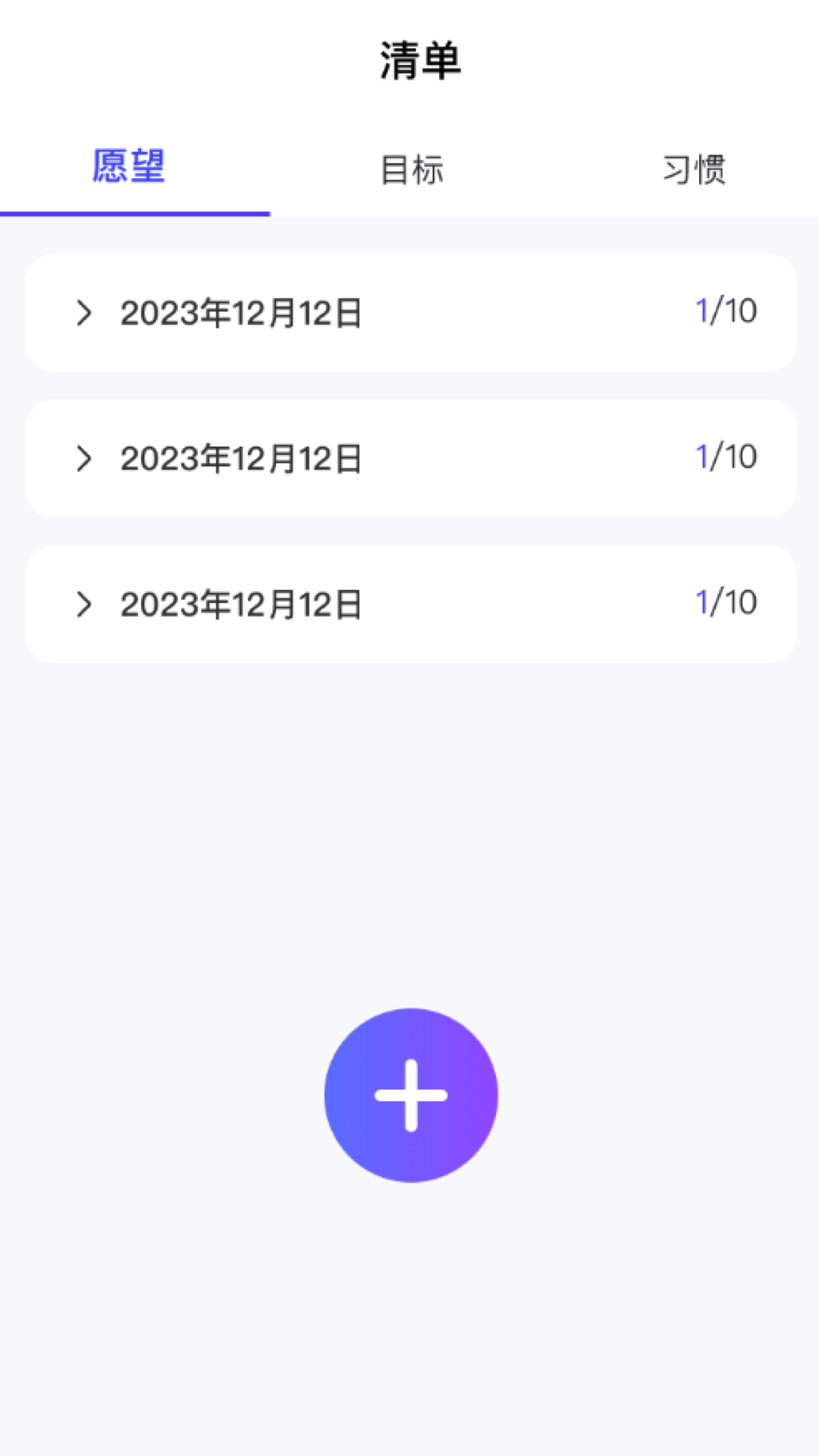
Task: Tap the purple plus button to add new item
Action: point(409,1096)
